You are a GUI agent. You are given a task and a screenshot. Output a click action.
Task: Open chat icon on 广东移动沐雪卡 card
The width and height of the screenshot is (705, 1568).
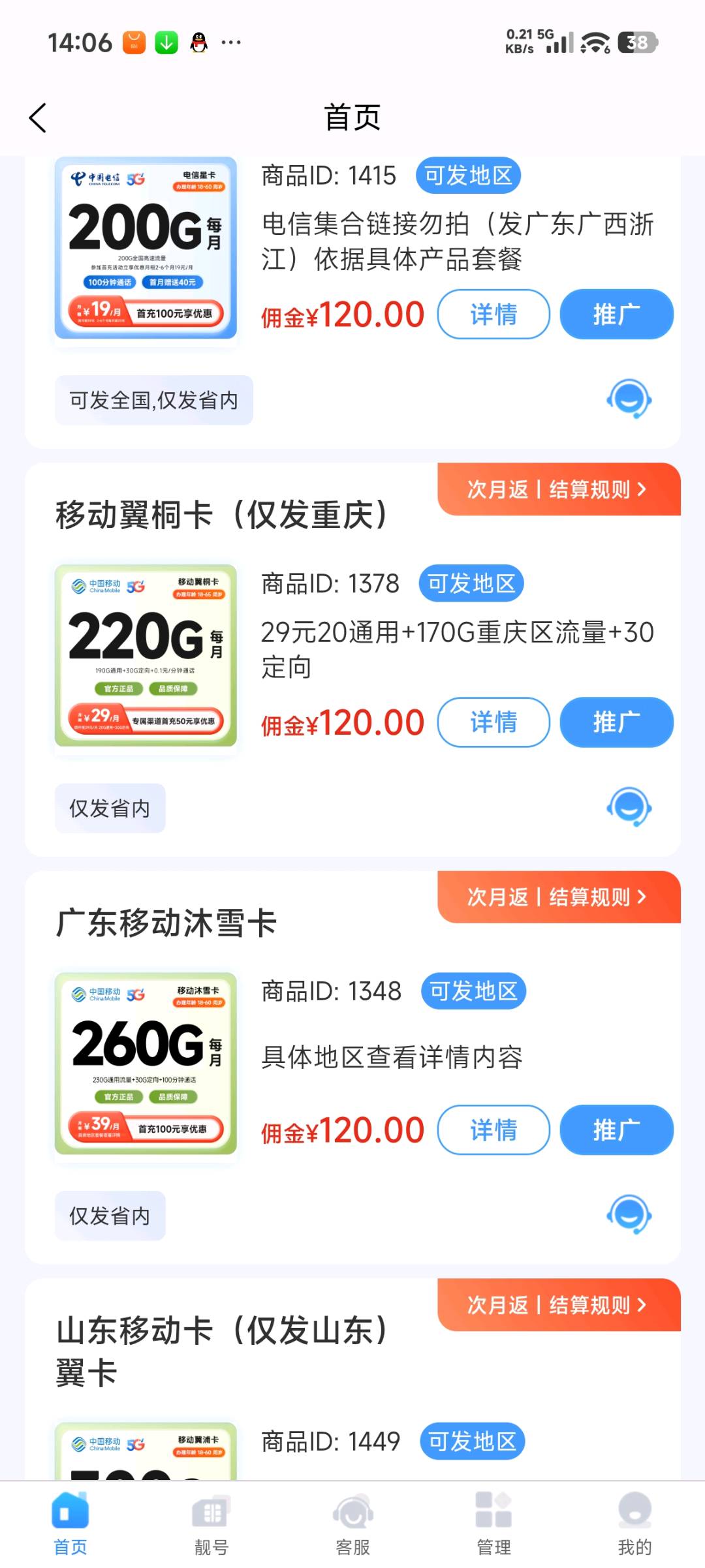tap(629, 1215)
